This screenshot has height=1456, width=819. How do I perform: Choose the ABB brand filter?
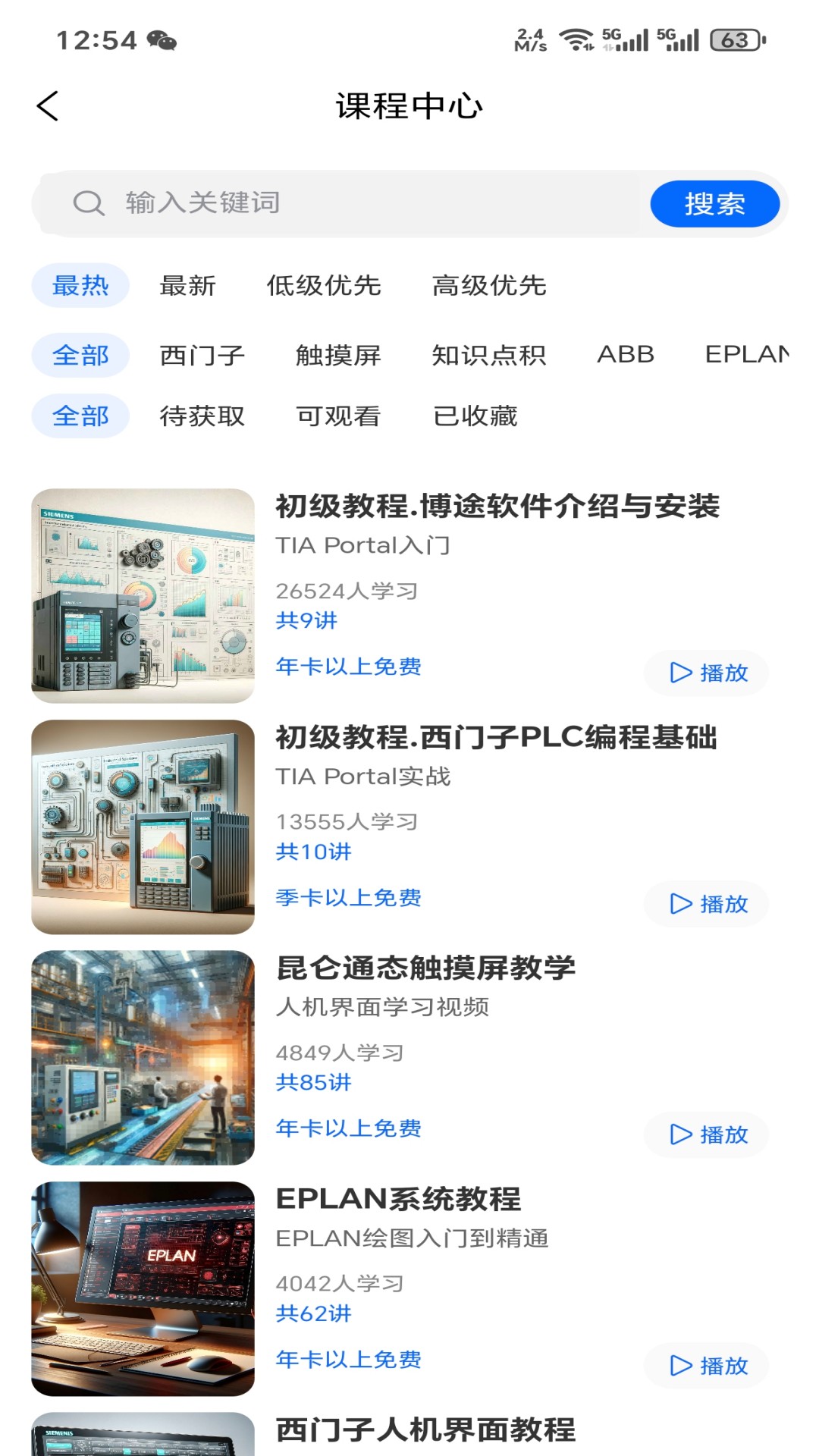pos(626,355)
